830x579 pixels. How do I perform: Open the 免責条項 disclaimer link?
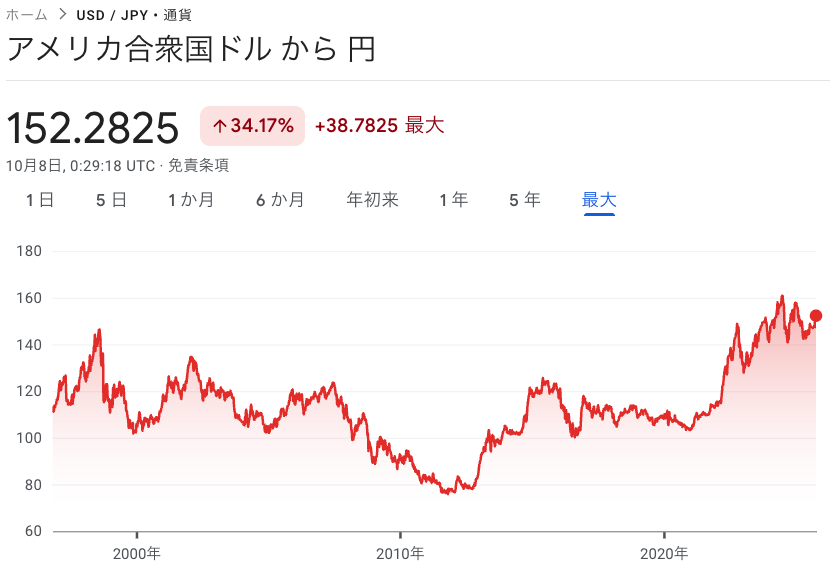[x=198, y=166]
